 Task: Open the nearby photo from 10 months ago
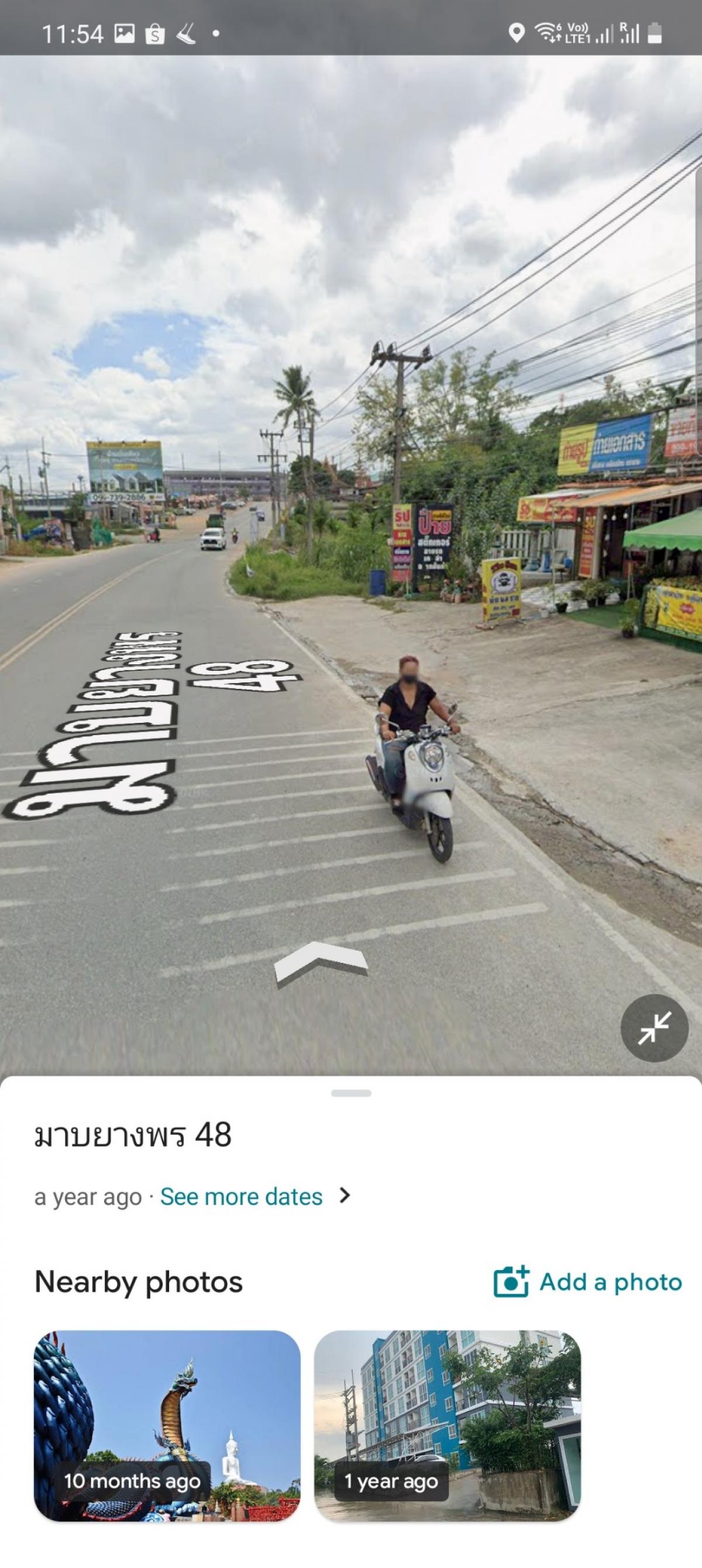[x=167, y=1426]
